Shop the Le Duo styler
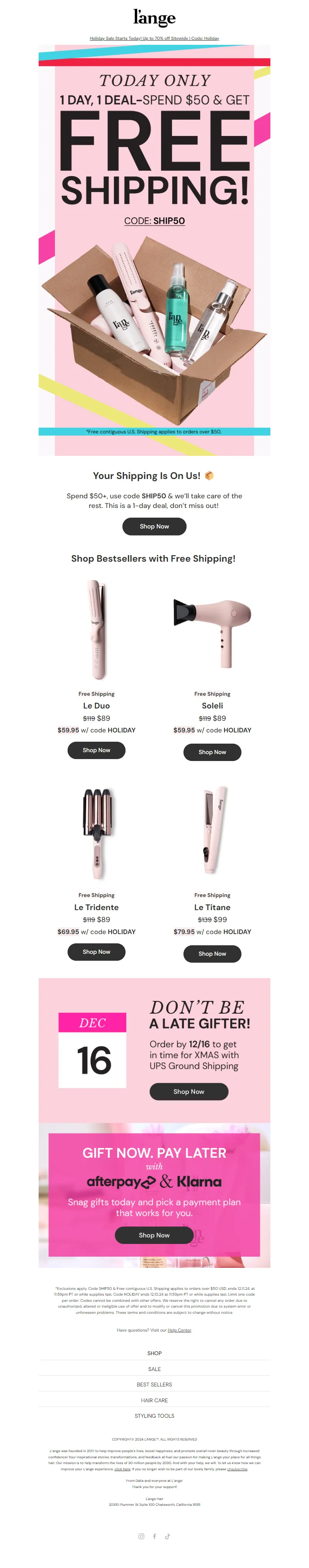The image size is (309, 1568). (x=96, y=751)
